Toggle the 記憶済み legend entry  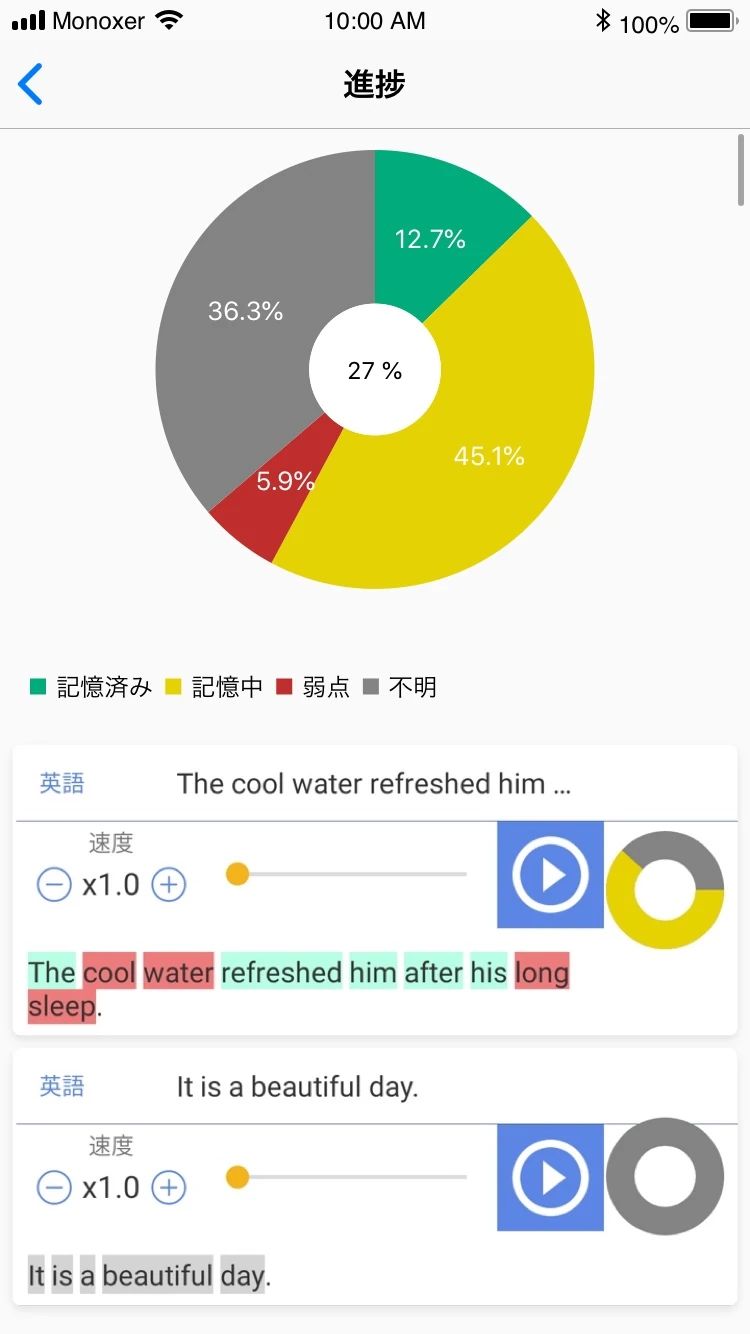click(95, 686)
